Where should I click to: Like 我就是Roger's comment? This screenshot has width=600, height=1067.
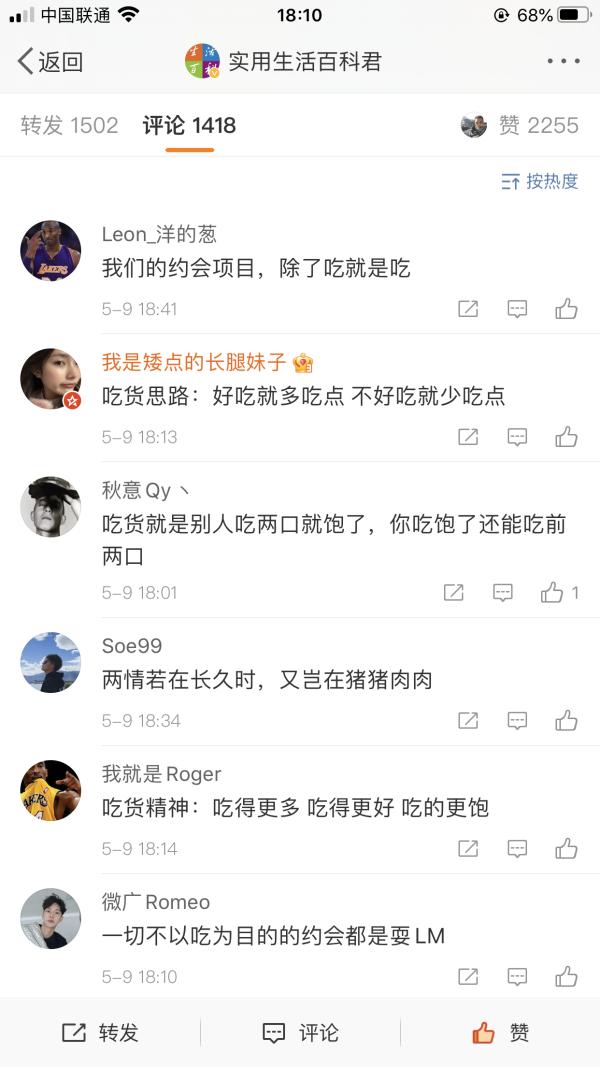[x=567, y=849]
